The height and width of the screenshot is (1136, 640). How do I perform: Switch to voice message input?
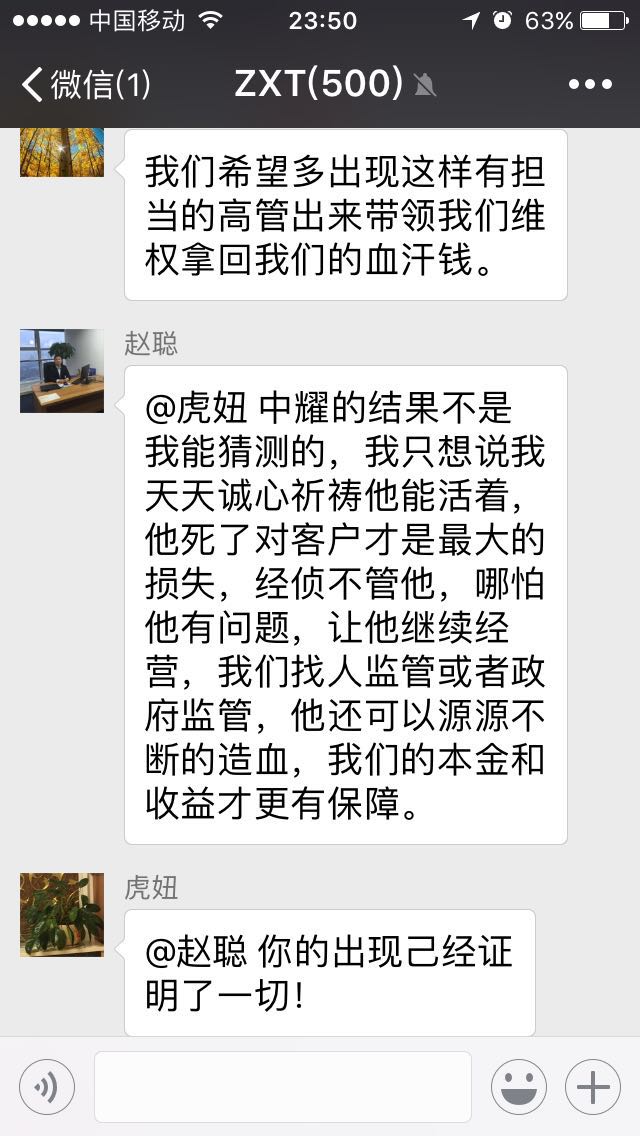click(x=46, y=1086)
